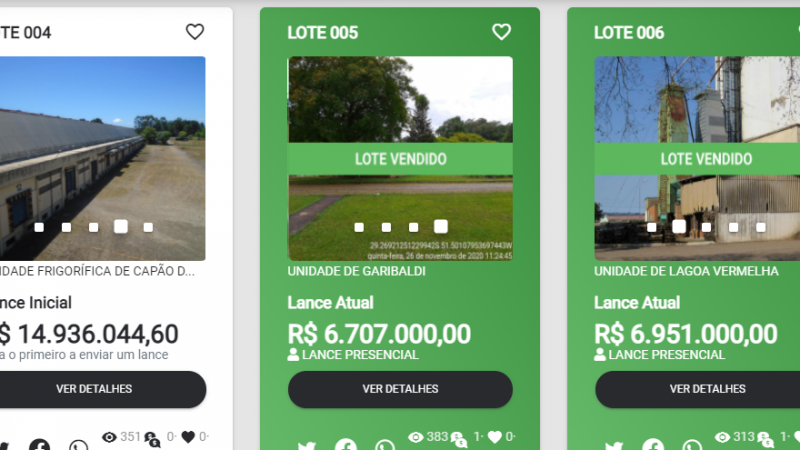The image size is (800, 450).
Task: Select the first image dot on Lote 005
Action: (359, 227)
